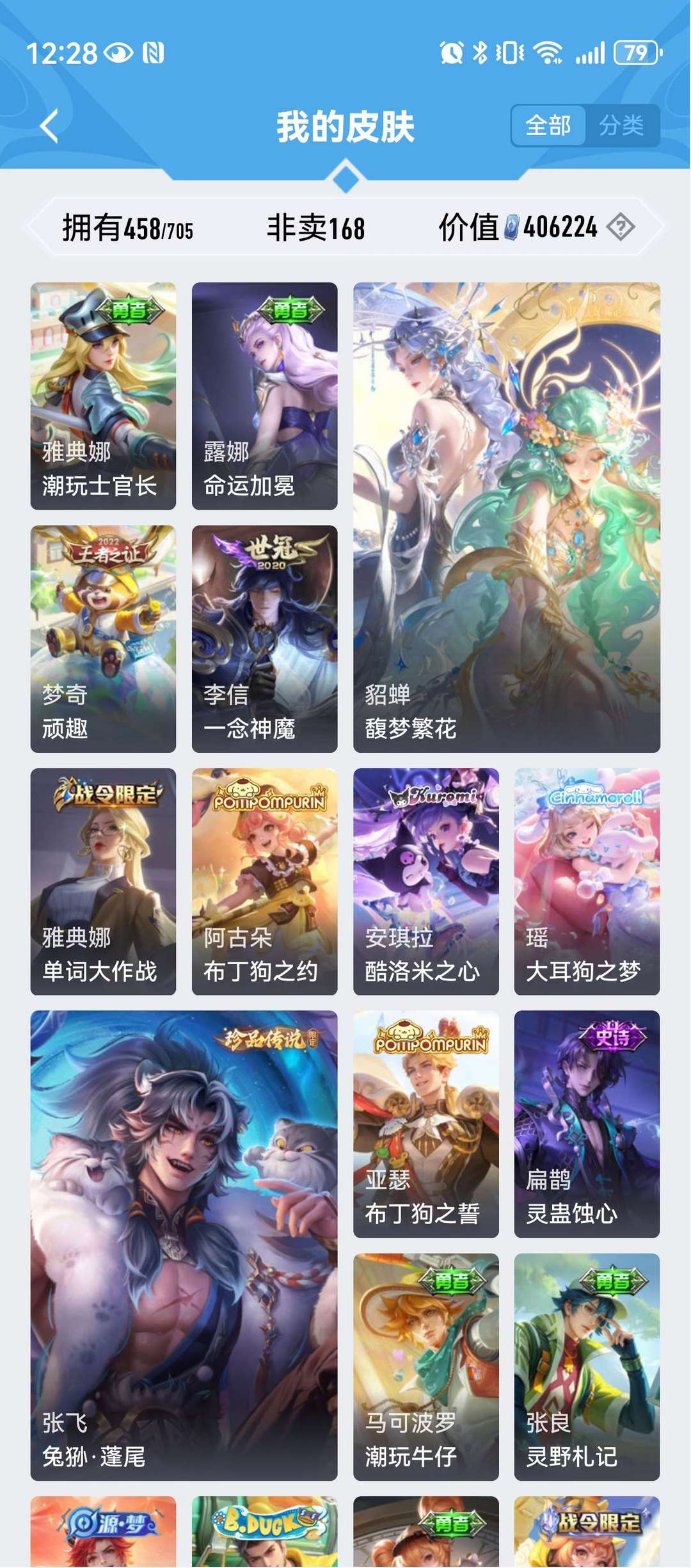Open 雅典娜 潮玩士官长 skin
691x1568 pixels.
[x=103, y=396]
